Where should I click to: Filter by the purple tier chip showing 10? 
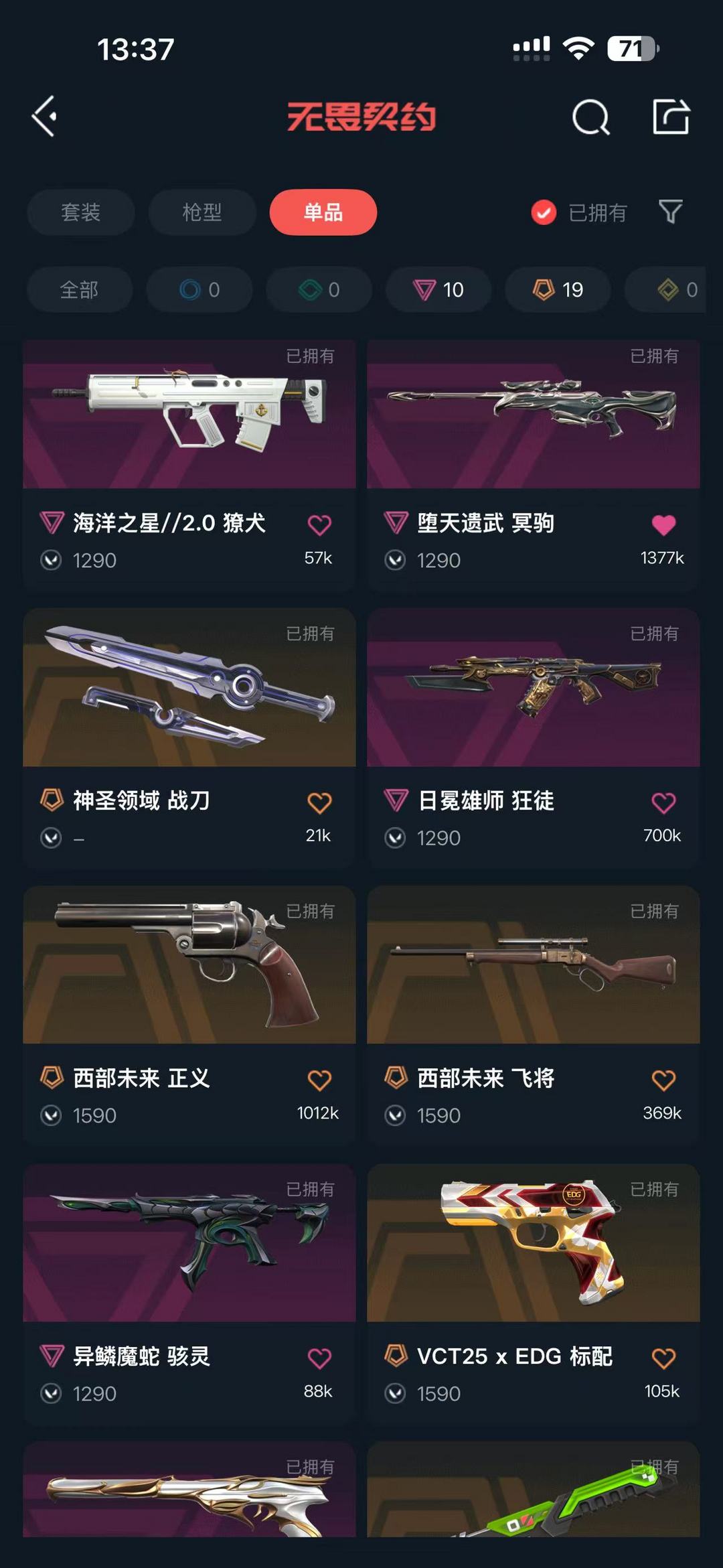(438, 290)
